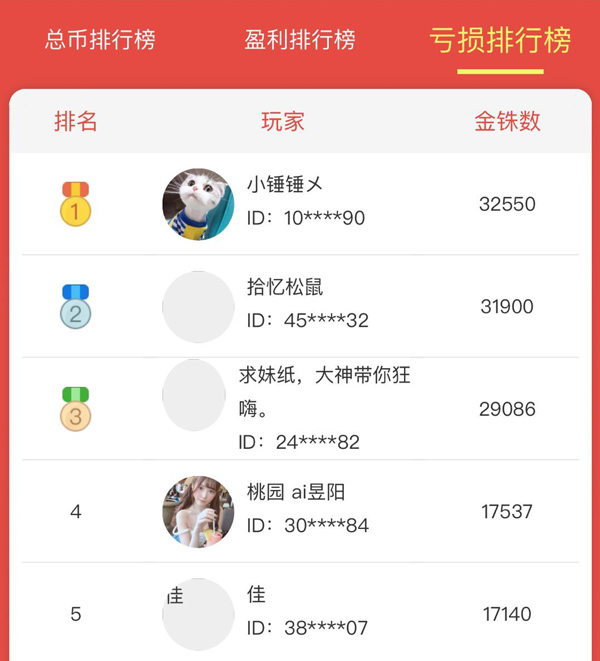
Task: Open player 拾忆松鼠's row
Action: click(x=300, y=306)
